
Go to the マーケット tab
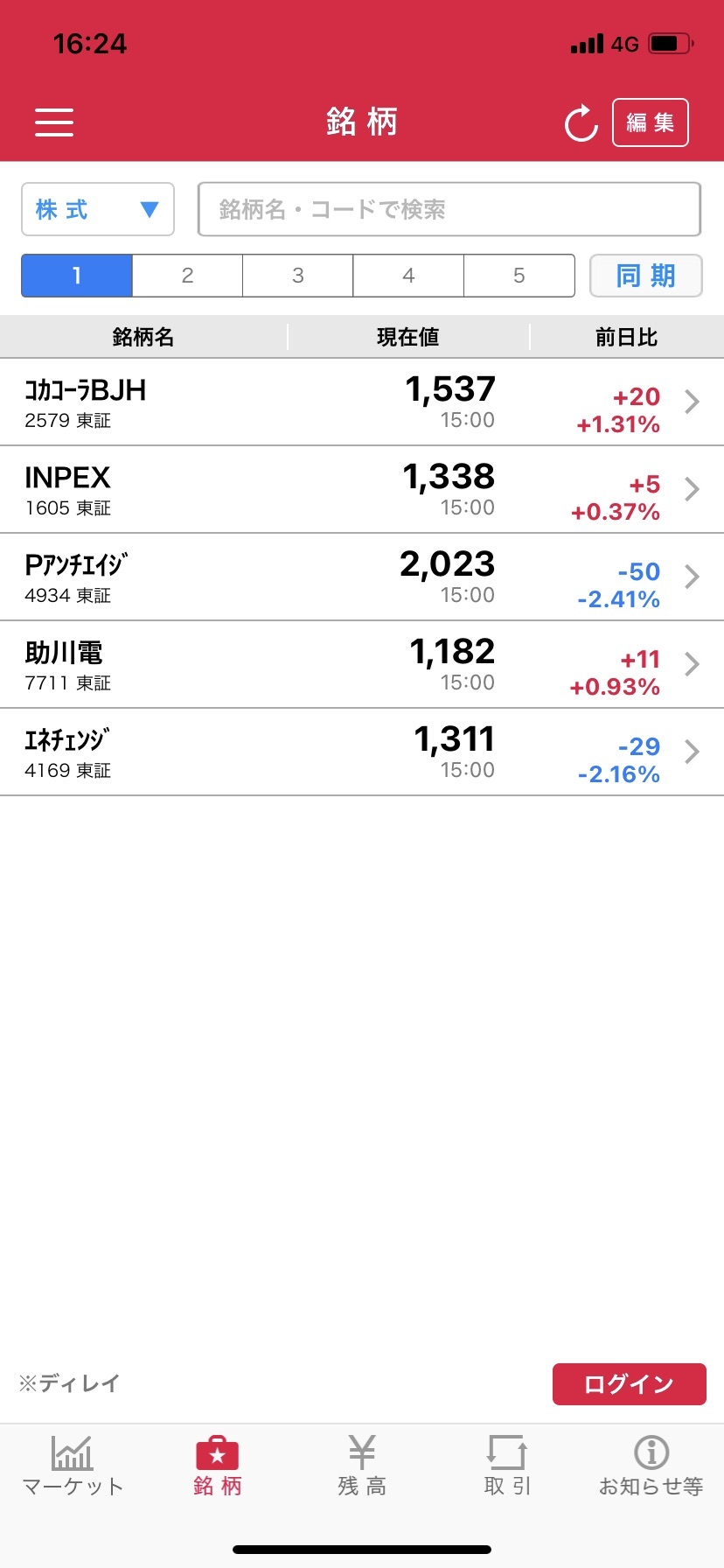pyautogui.click(x=73, y=1466)
